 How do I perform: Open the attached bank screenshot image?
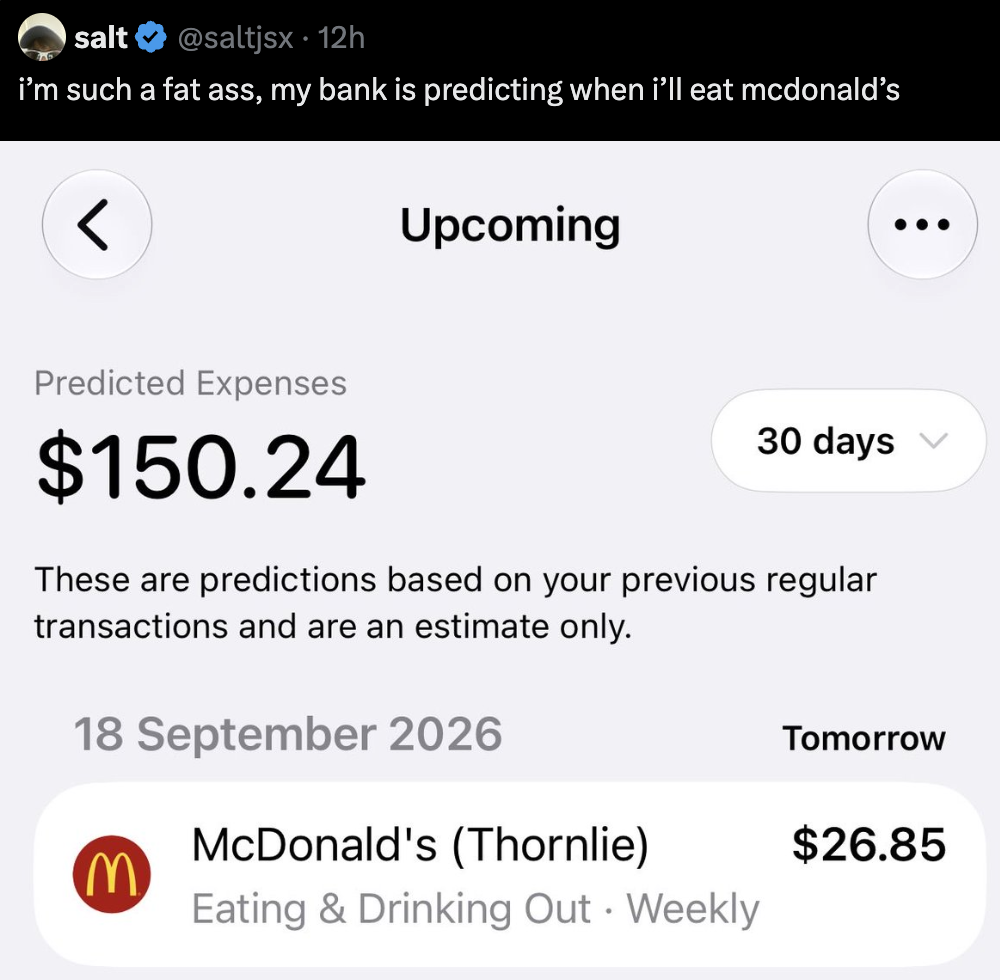pos(500,560)
